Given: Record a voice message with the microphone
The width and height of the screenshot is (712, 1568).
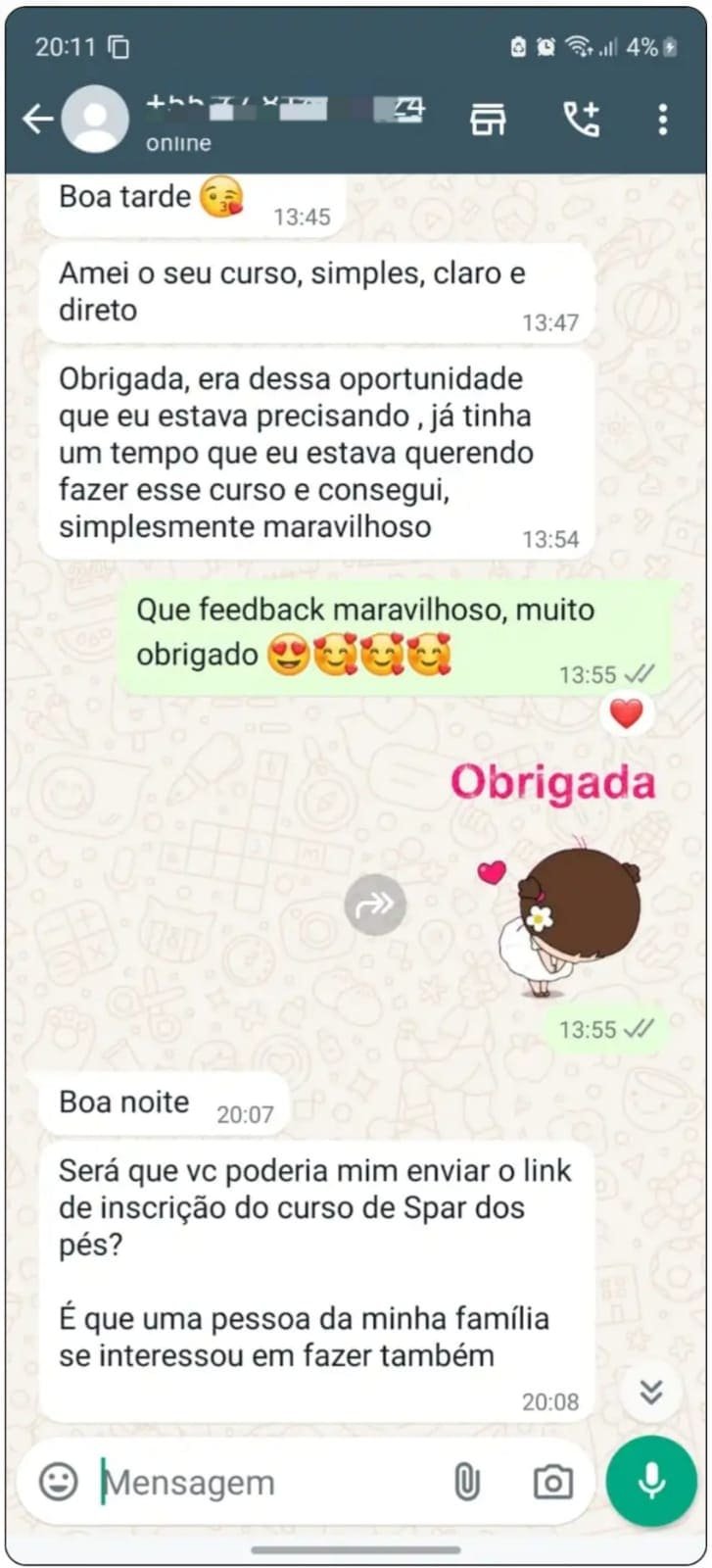Looking at the screenshot, I should pyautogui.click(x=651, y=1482).
